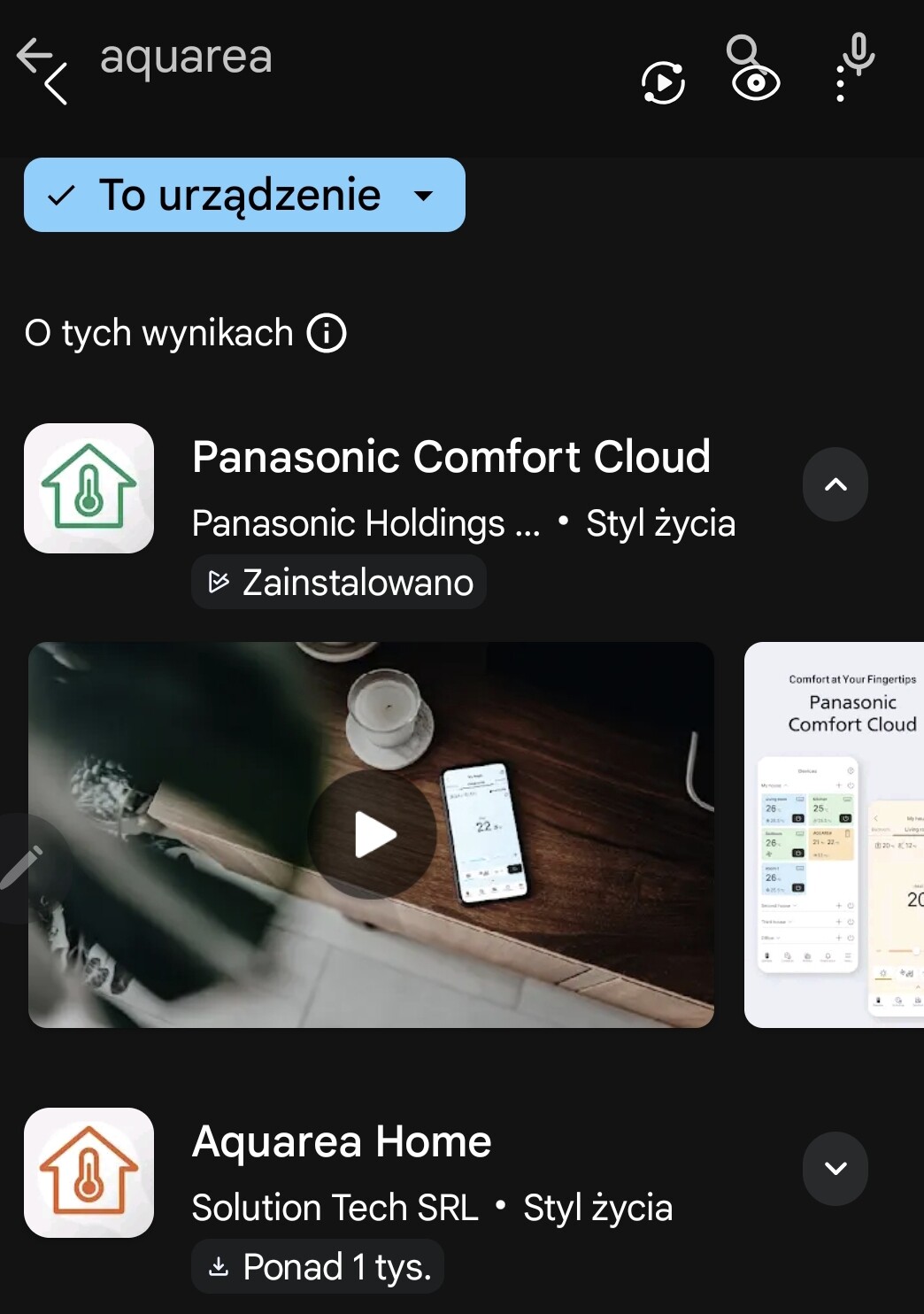Open the To urządzenie device filter dropdown
Screen dimensions: 924x1314
pos(244,195)
